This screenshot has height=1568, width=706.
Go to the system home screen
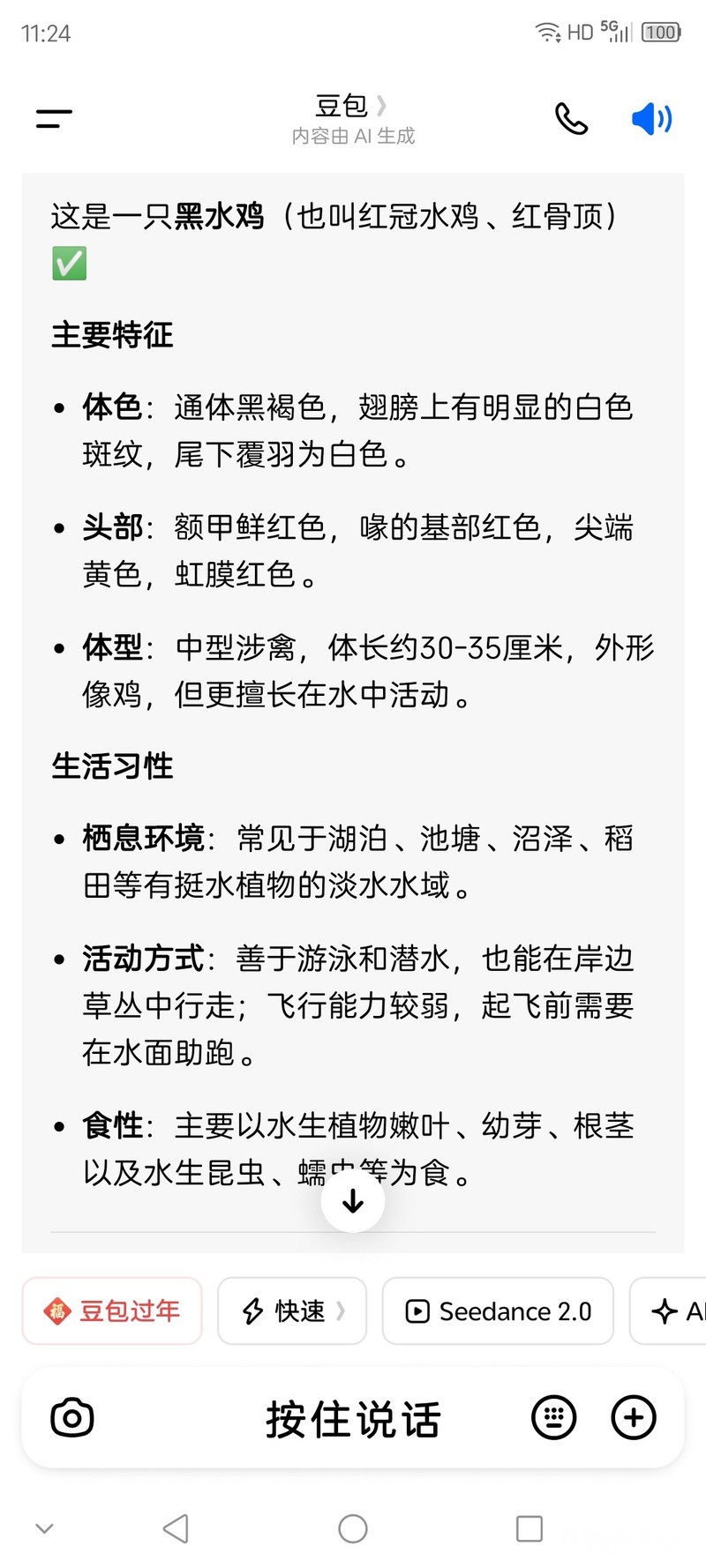(x=353, y=1528)
